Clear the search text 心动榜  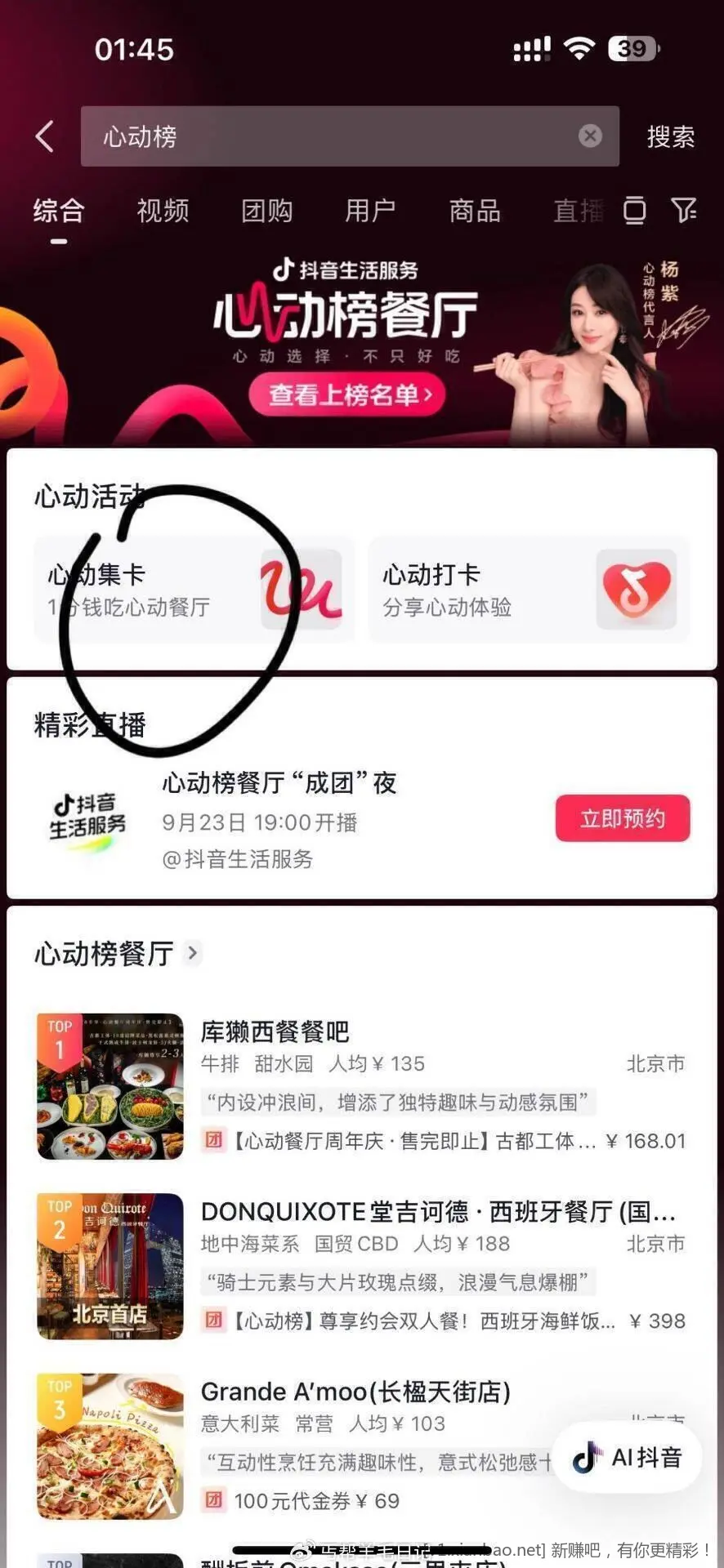tap(590, 136)
